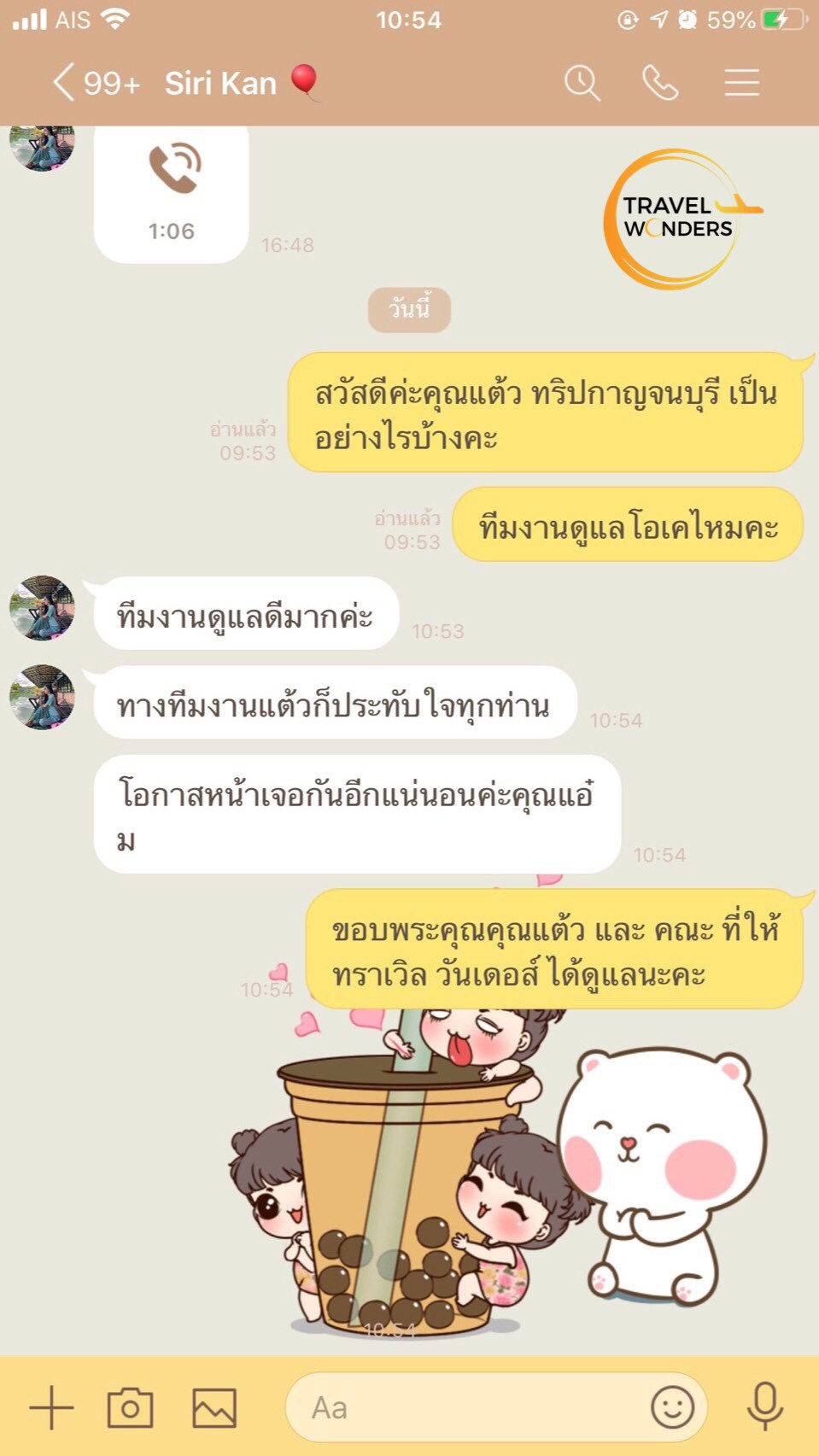Tap the bubble tea sticker message
The height and width of the screenshot is (1456, 819).
(x=500, y=1170)
